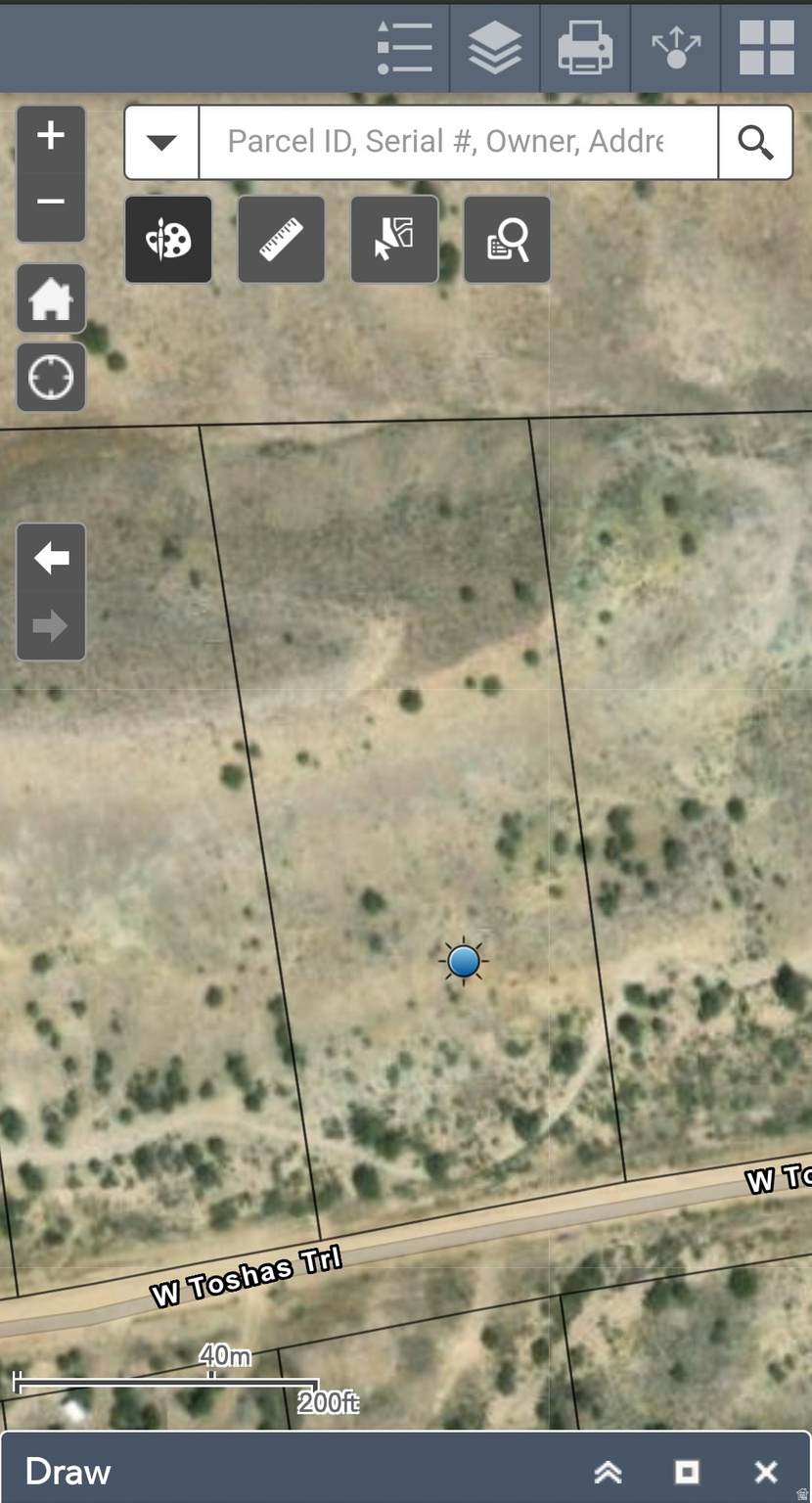Viewport: 812px width, 1503px height.
Task: Locate my current position
Action: (51, 377)
